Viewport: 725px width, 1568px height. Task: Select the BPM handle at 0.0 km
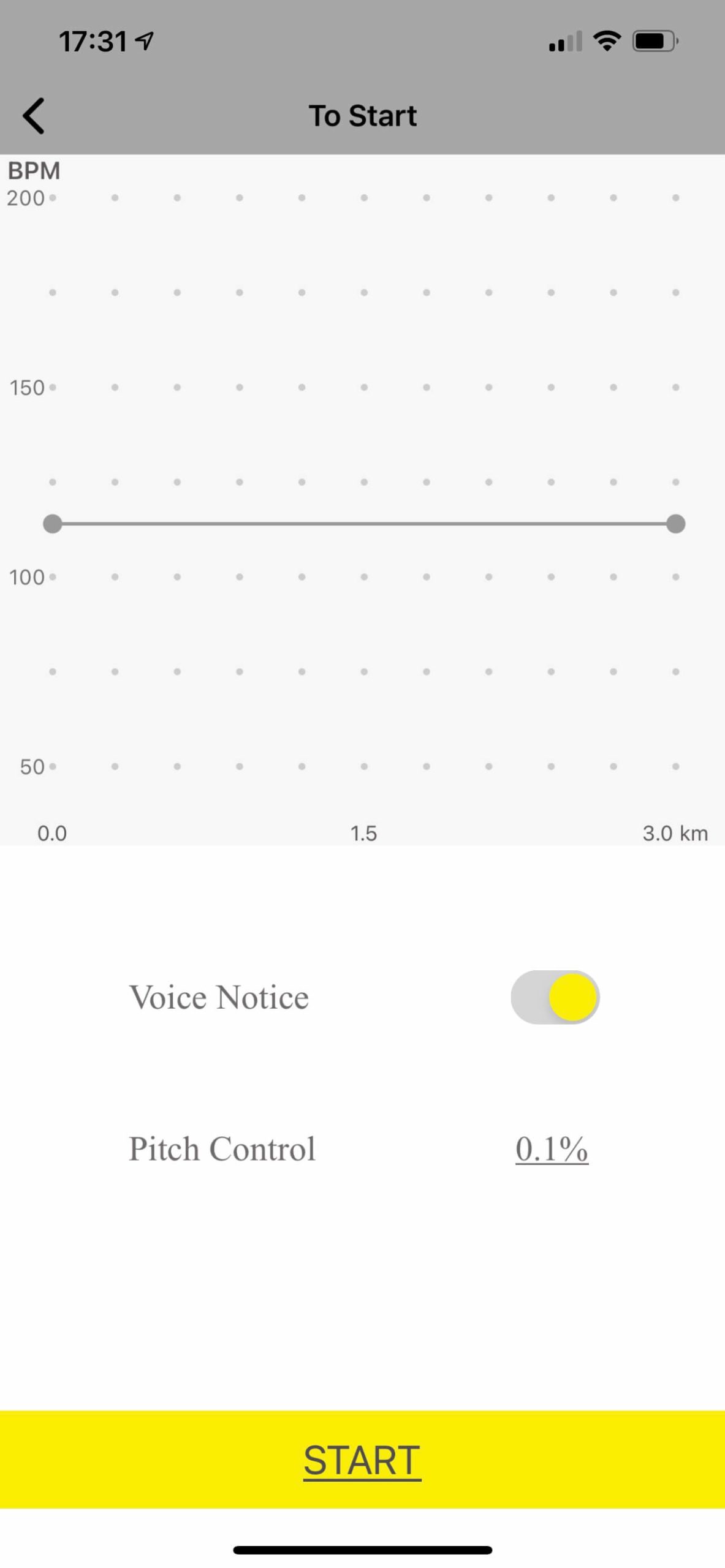tap(53, 524)
